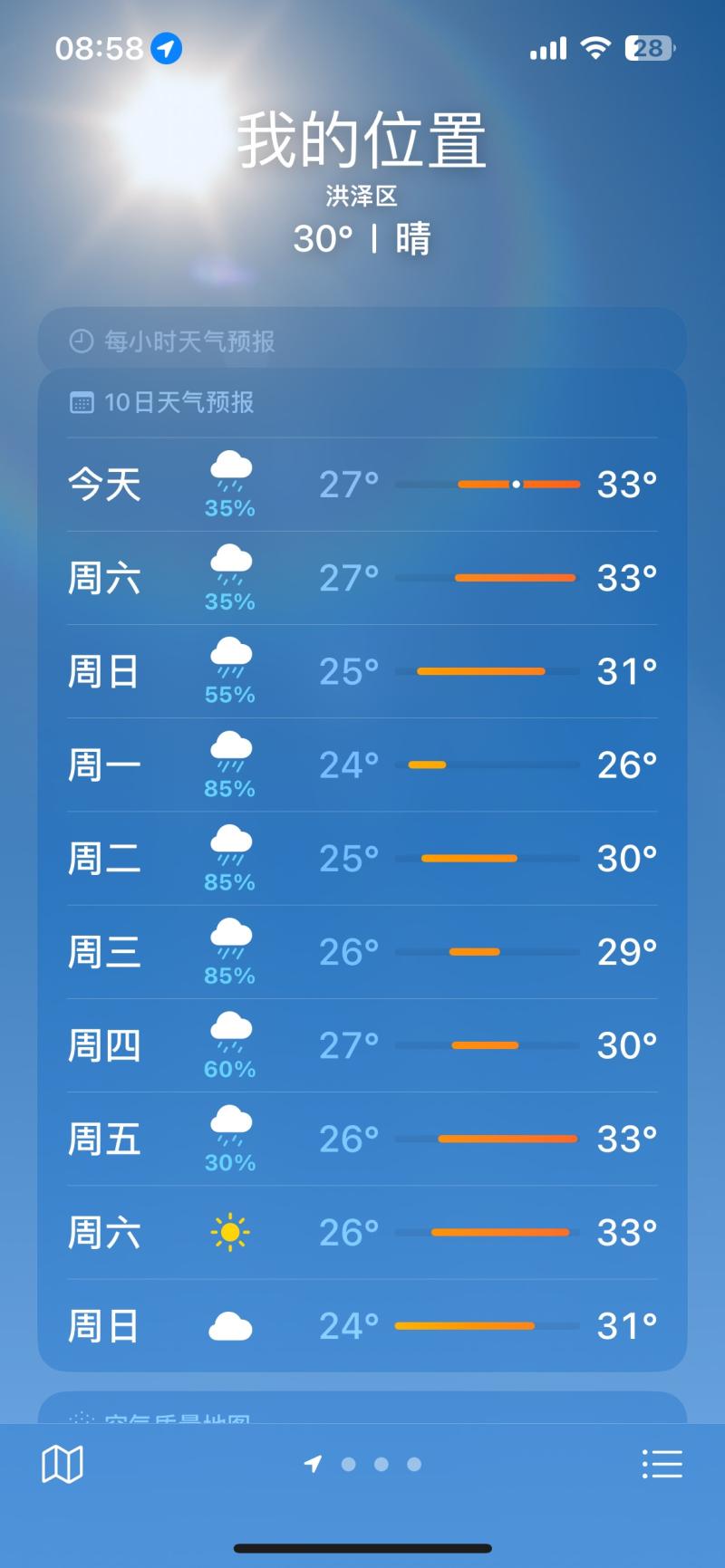Open the 周三 forecast row
Viewport: 725px width, 1568px height.
362,951
